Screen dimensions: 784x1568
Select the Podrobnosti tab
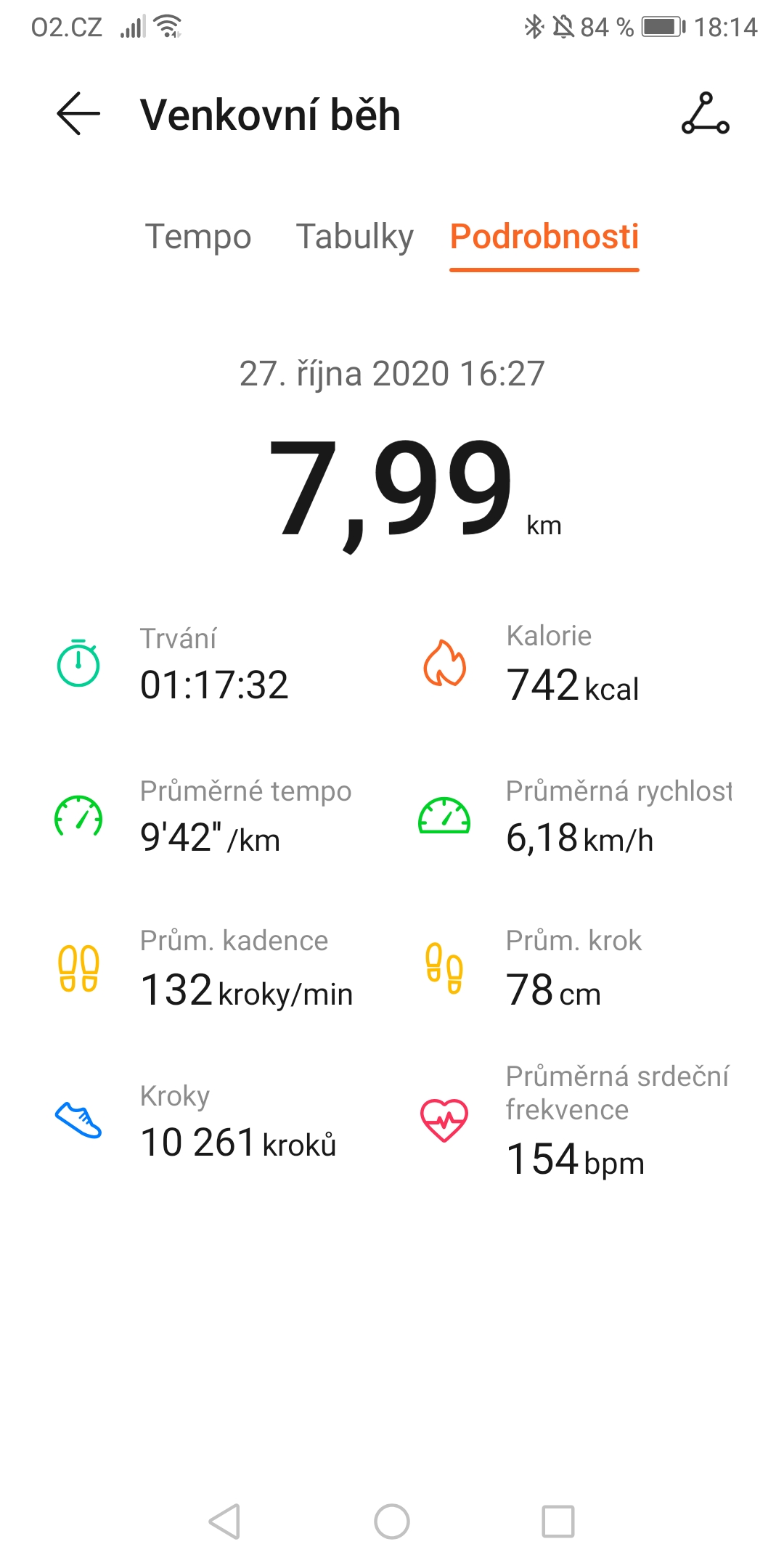point(544,237)
